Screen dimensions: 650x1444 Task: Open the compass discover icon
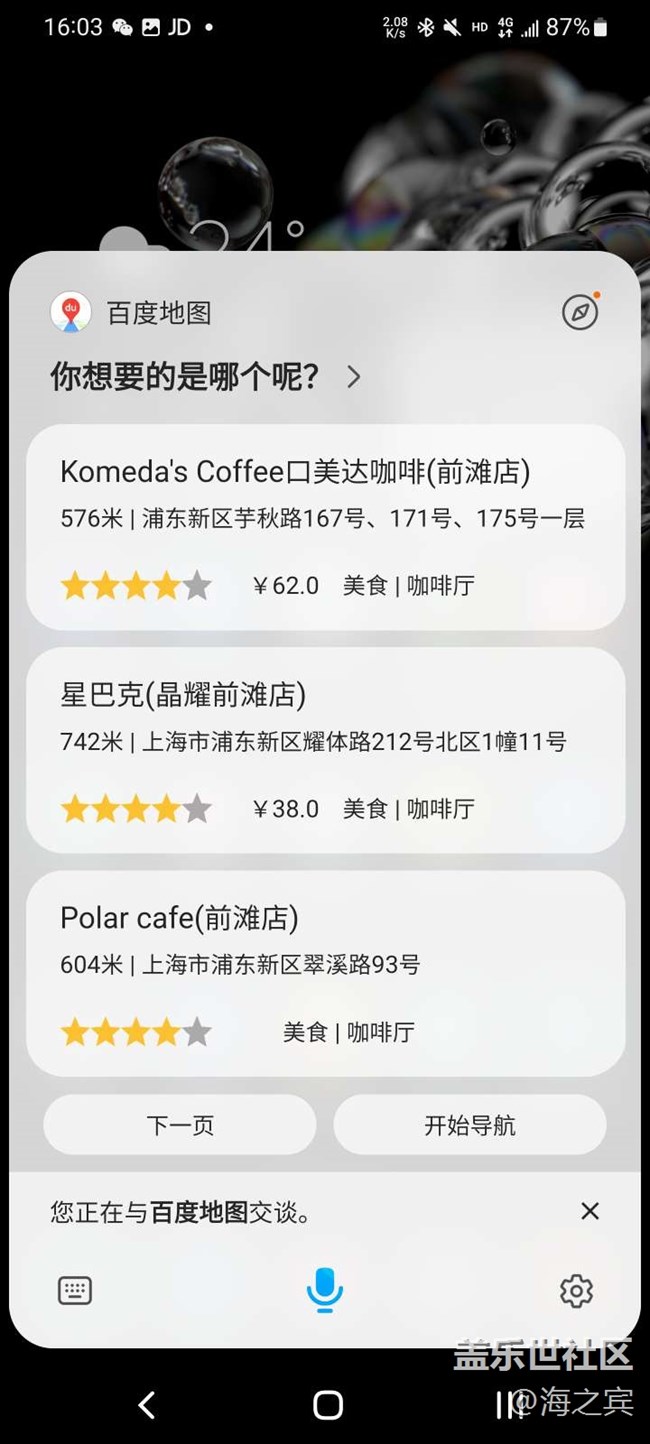coord(580,313)
